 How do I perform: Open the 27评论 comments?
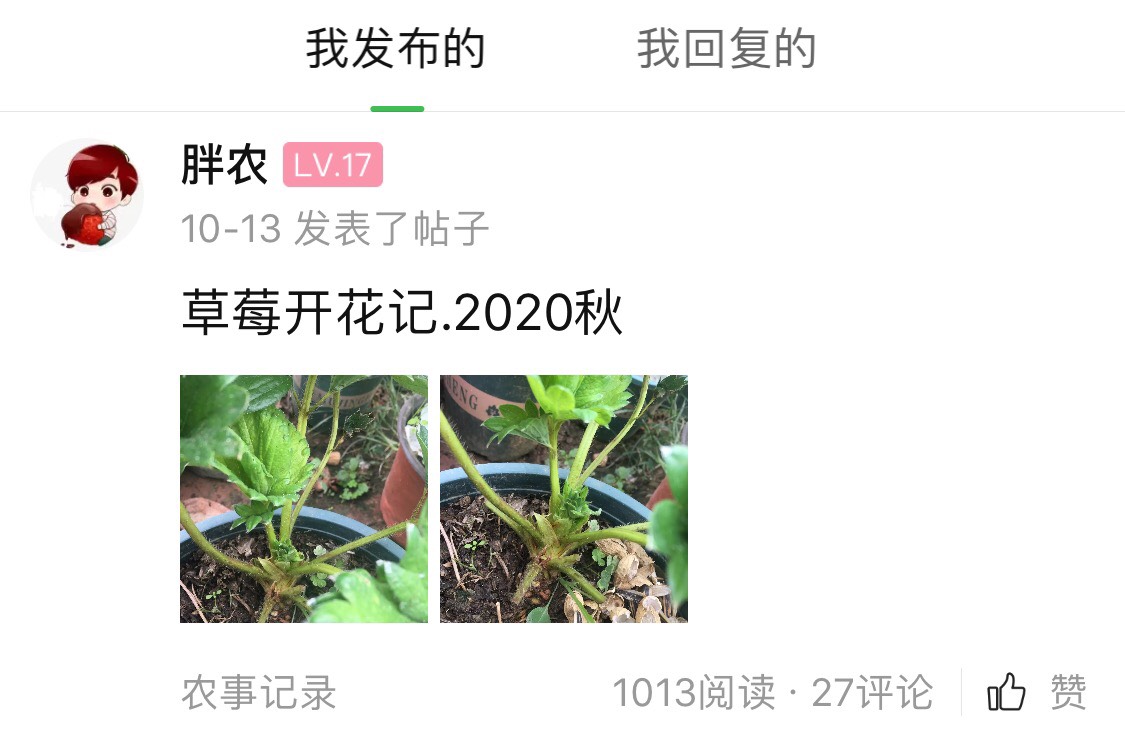pos(872,692)
